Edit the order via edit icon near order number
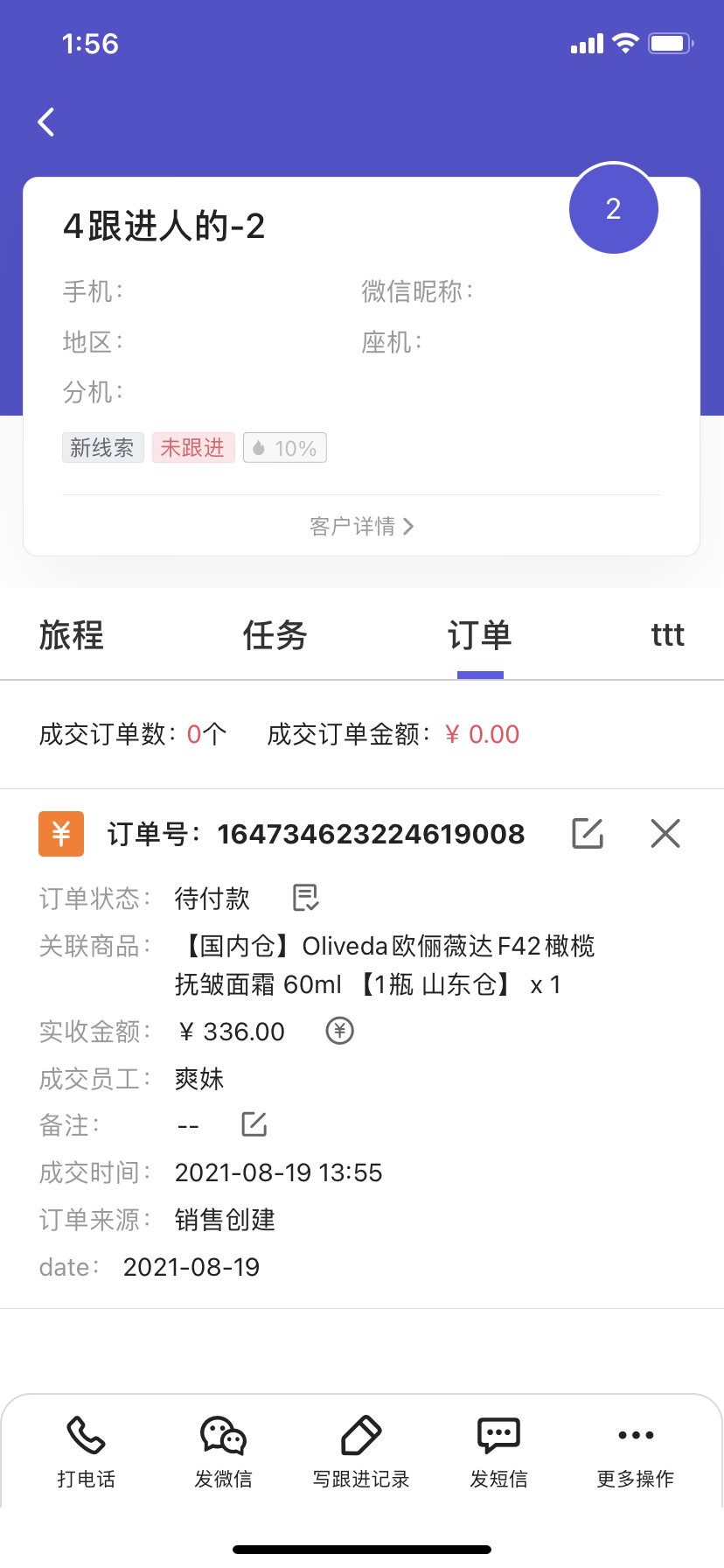Screen dimensions: 724x1568 click(x=587, y=834)
